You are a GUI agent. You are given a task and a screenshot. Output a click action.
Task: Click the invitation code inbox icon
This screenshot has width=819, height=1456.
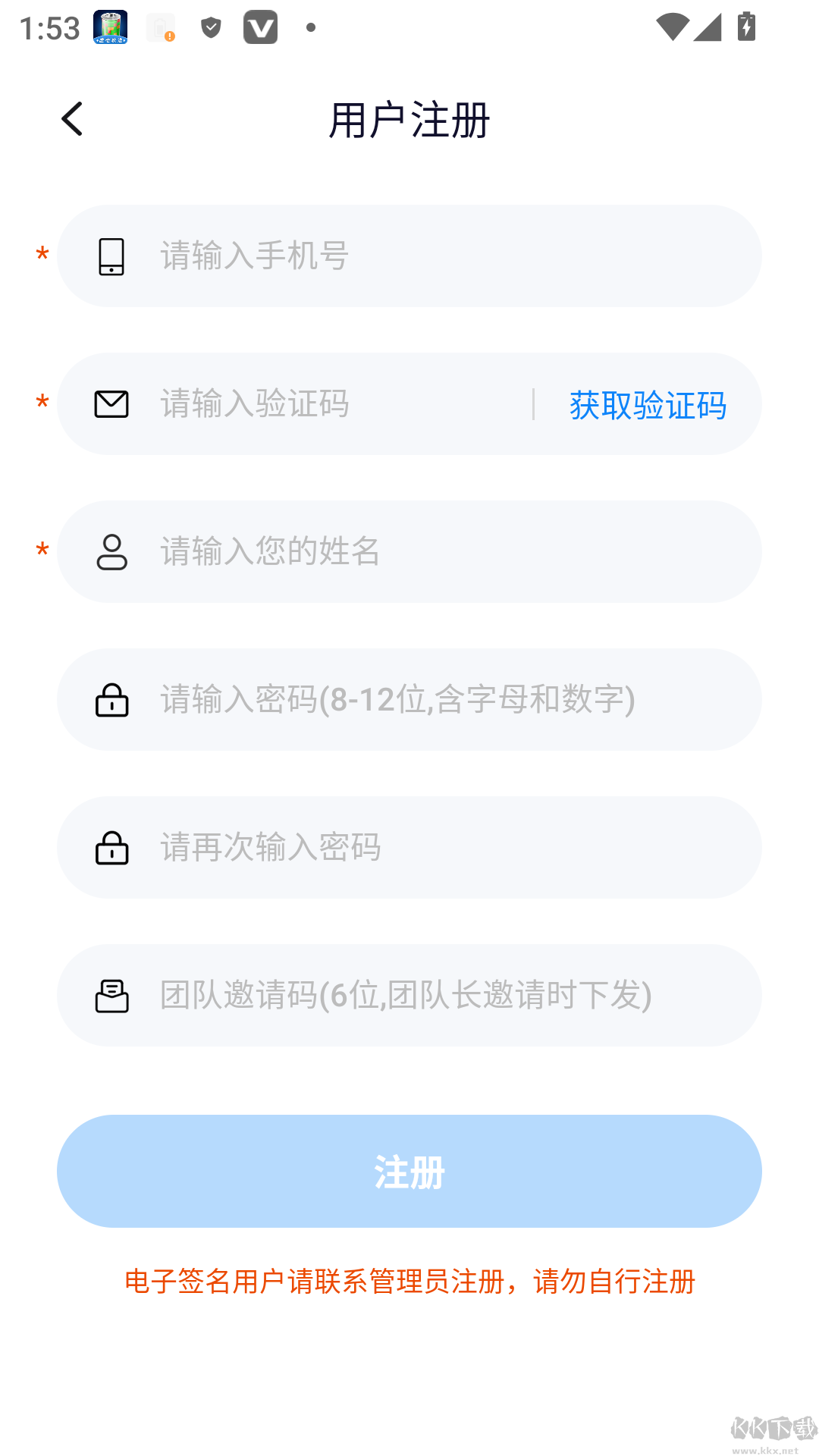111,995
